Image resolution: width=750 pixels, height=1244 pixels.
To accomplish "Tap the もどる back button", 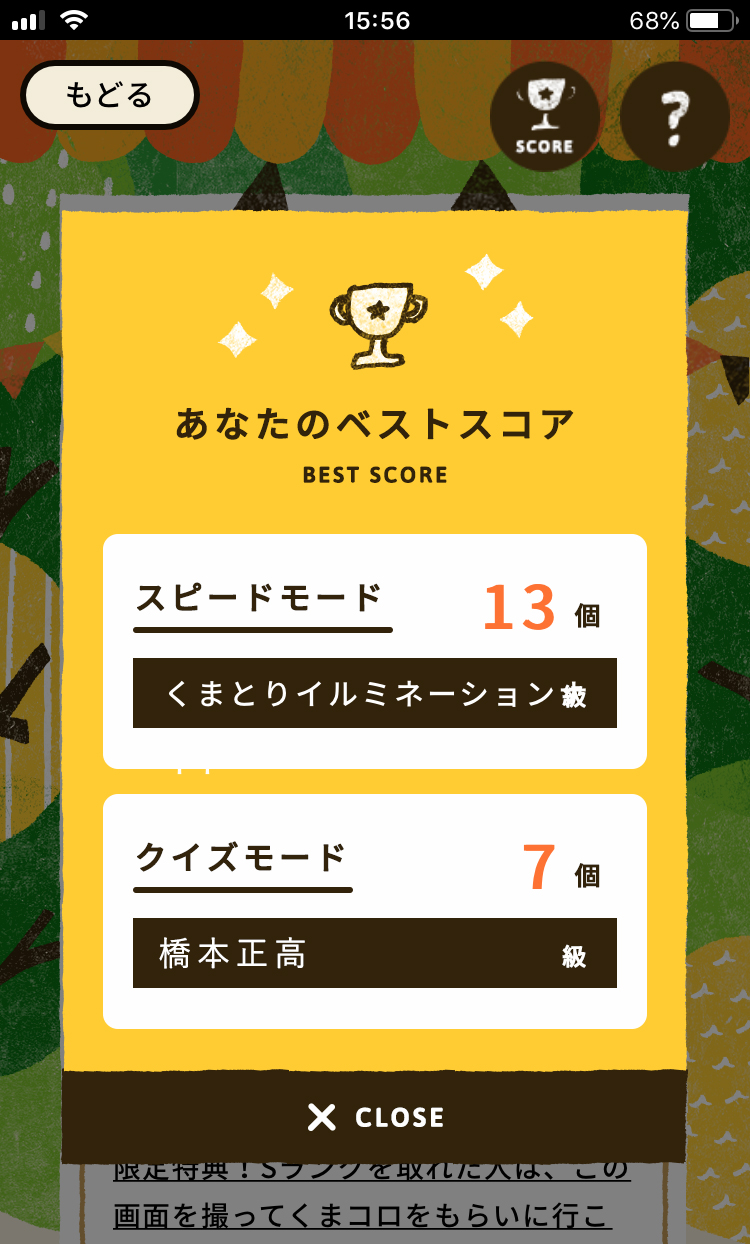I will click(110, 96).
